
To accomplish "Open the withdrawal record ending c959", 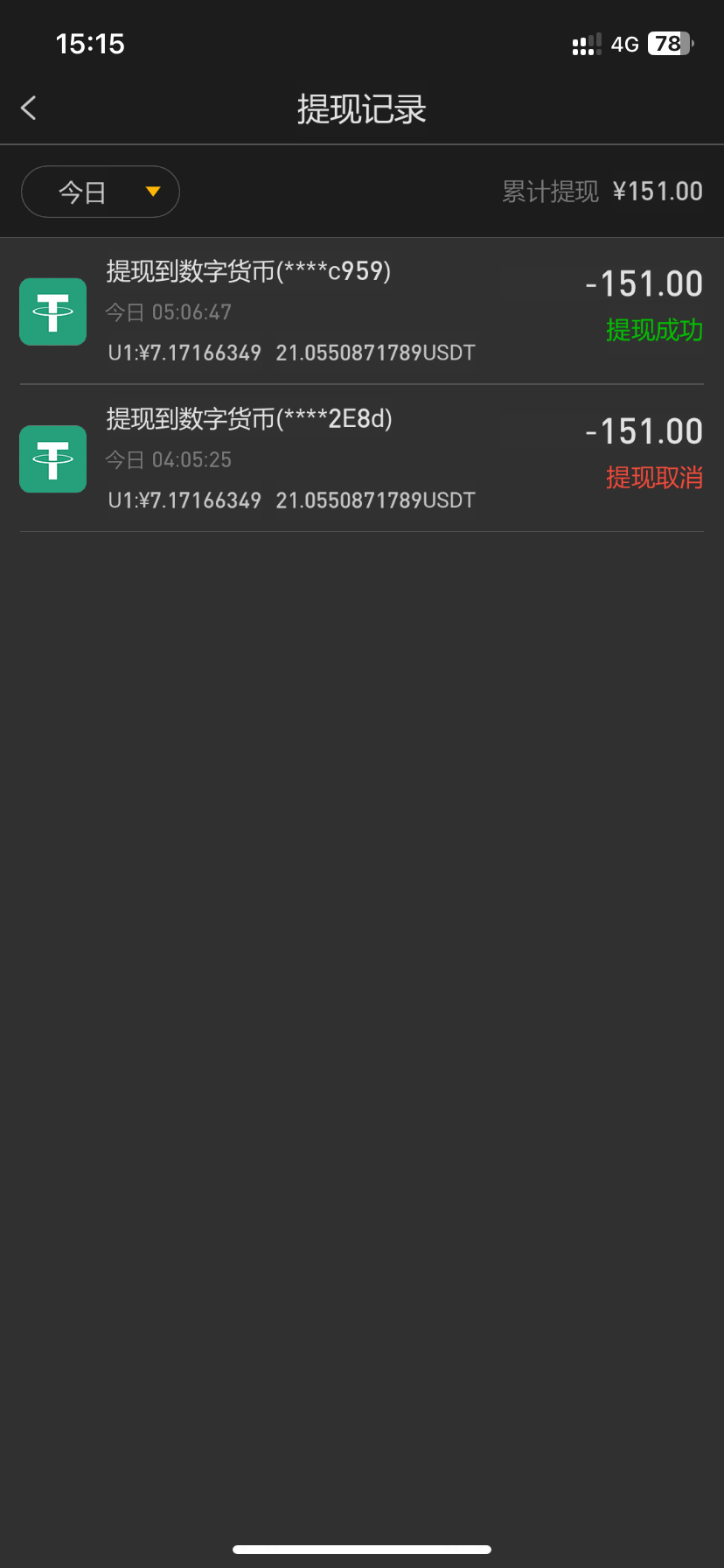I will pyautogui.click(x=361, y=311).
